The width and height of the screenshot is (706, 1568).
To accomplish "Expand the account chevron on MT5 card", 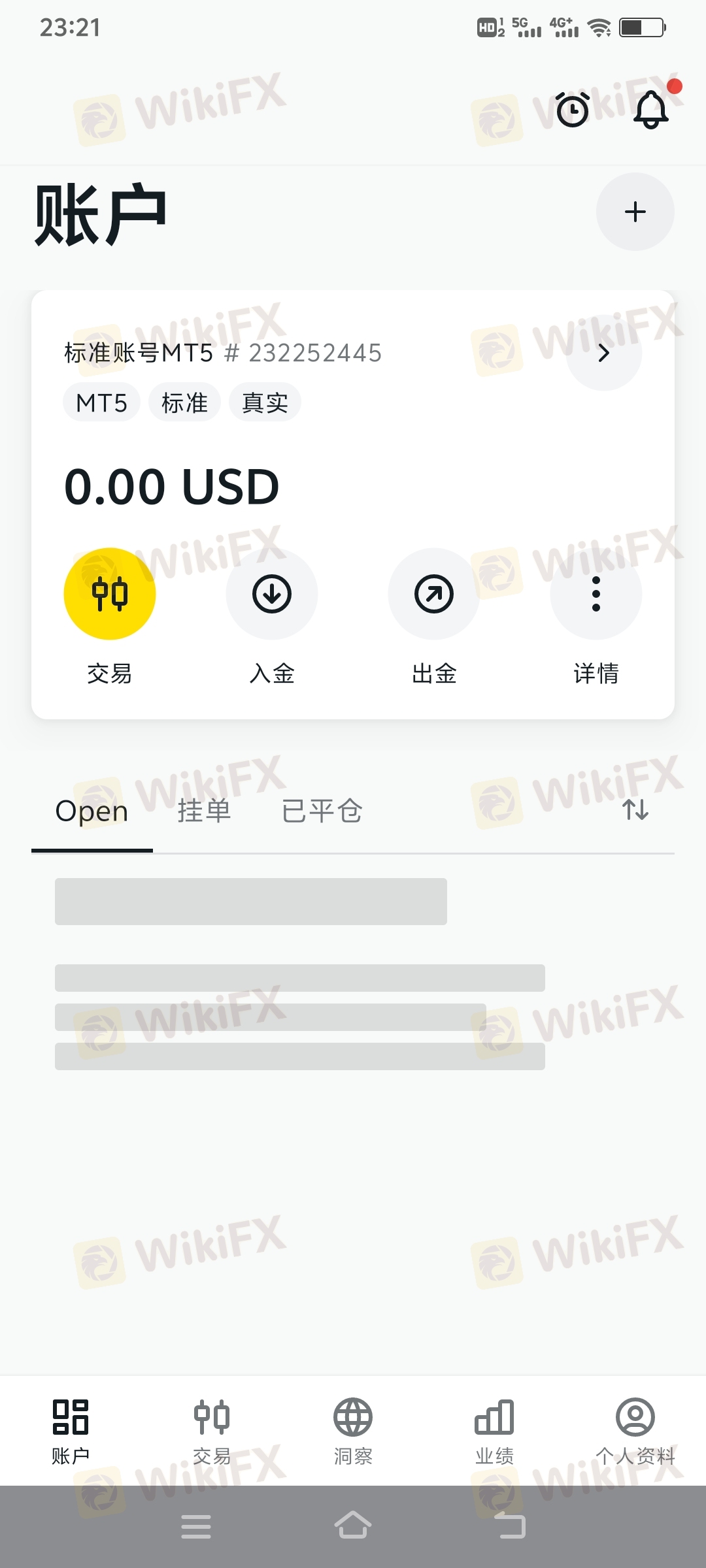I will (604, 353).
